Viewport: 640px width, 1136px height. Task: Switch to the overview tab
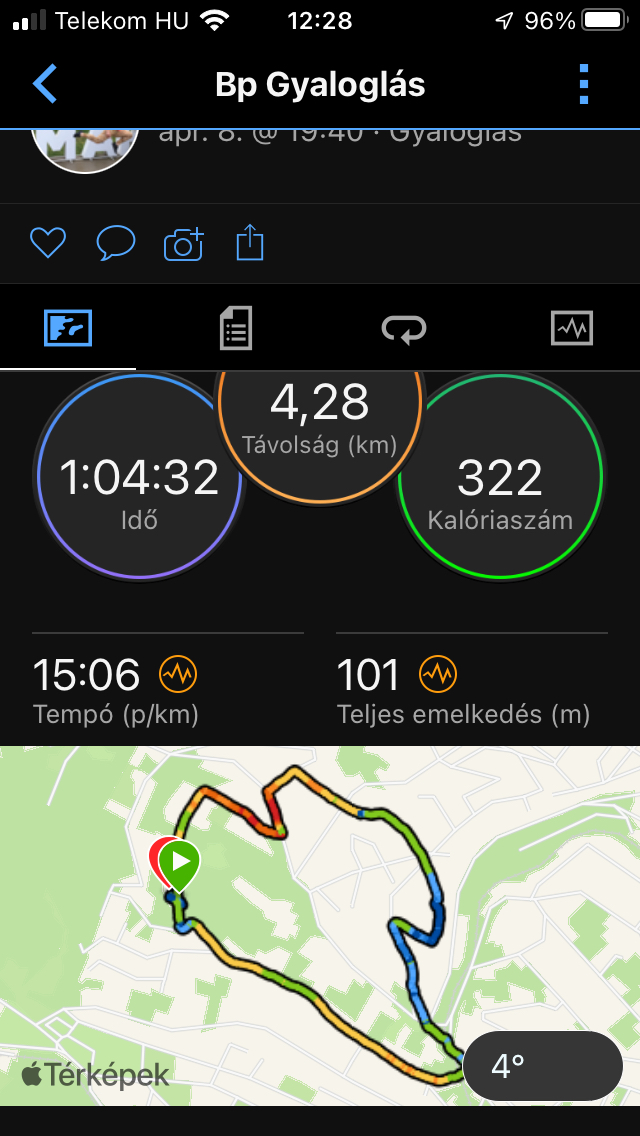point(68,328)
